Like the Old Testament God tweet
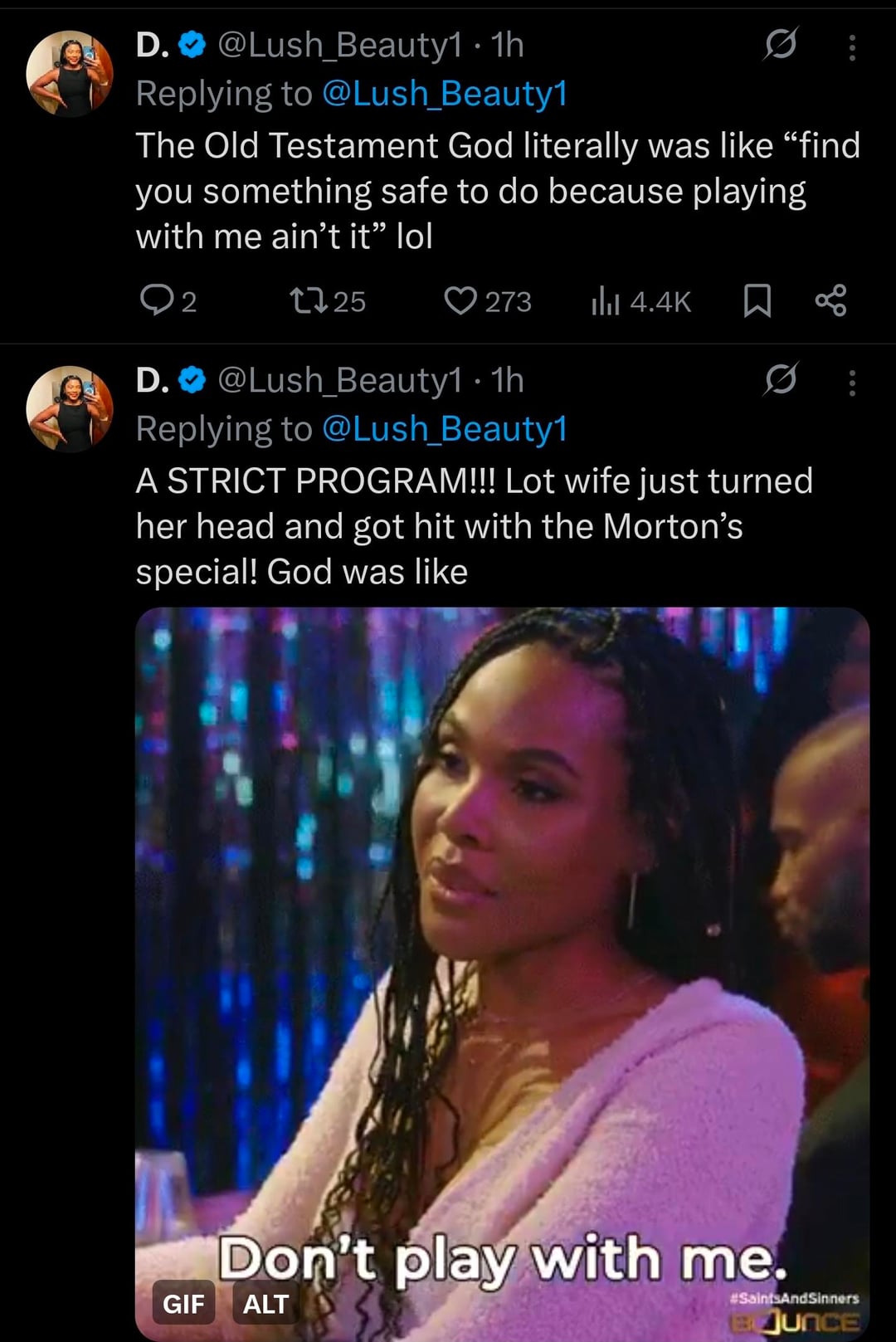This screenshot has width=896, height=1342. 460,300
